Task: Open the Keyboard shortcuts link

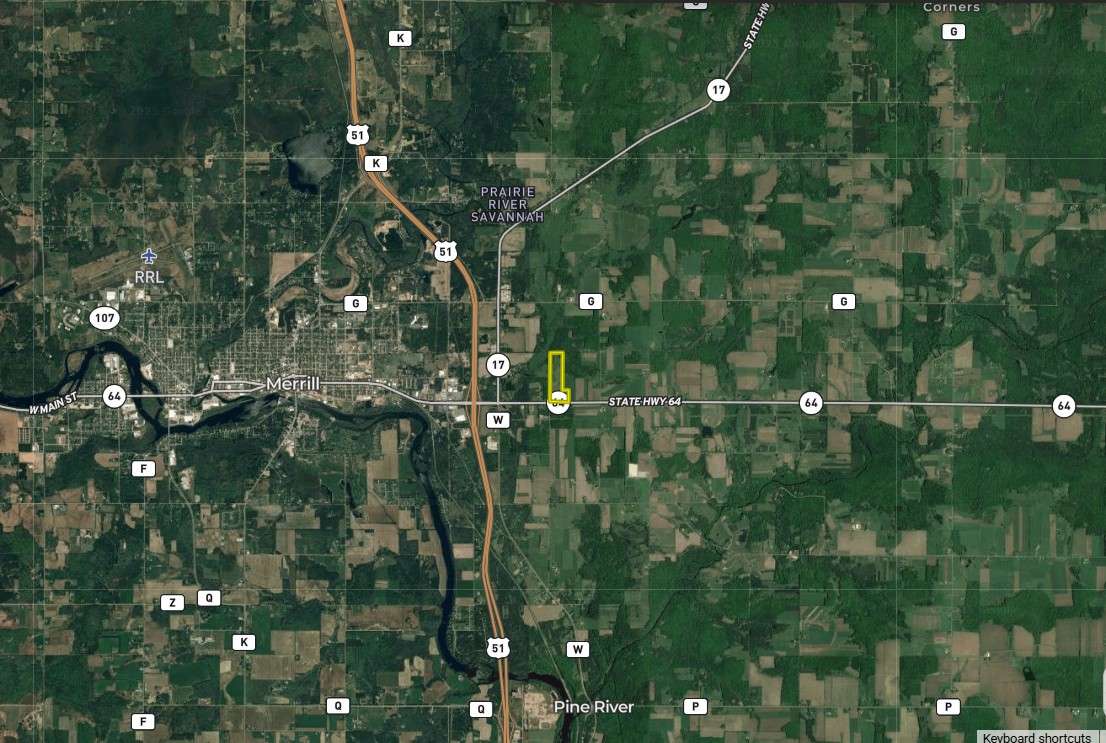Action: point(1036,737)
